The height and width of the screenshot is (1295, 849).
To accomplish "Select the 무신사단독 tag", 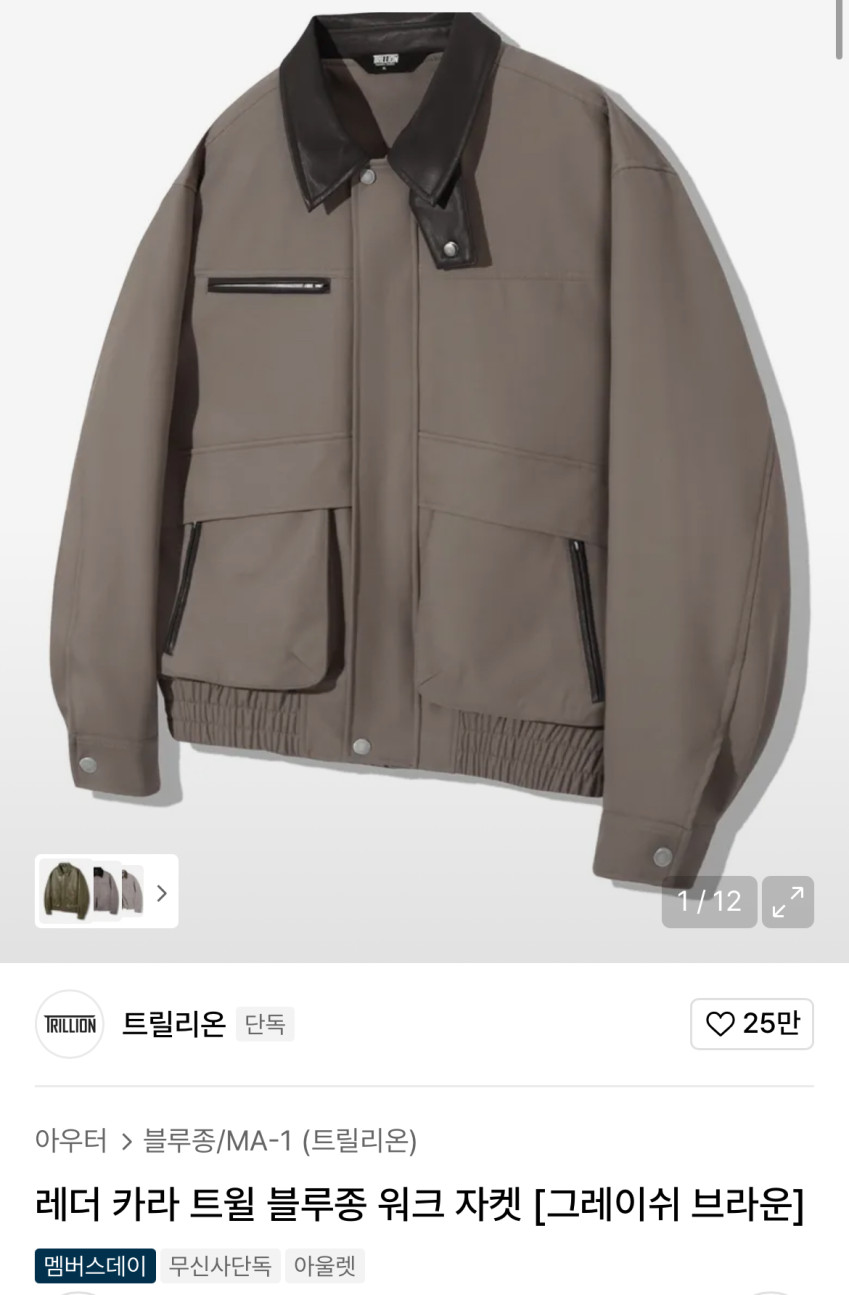I will 220,1266.
